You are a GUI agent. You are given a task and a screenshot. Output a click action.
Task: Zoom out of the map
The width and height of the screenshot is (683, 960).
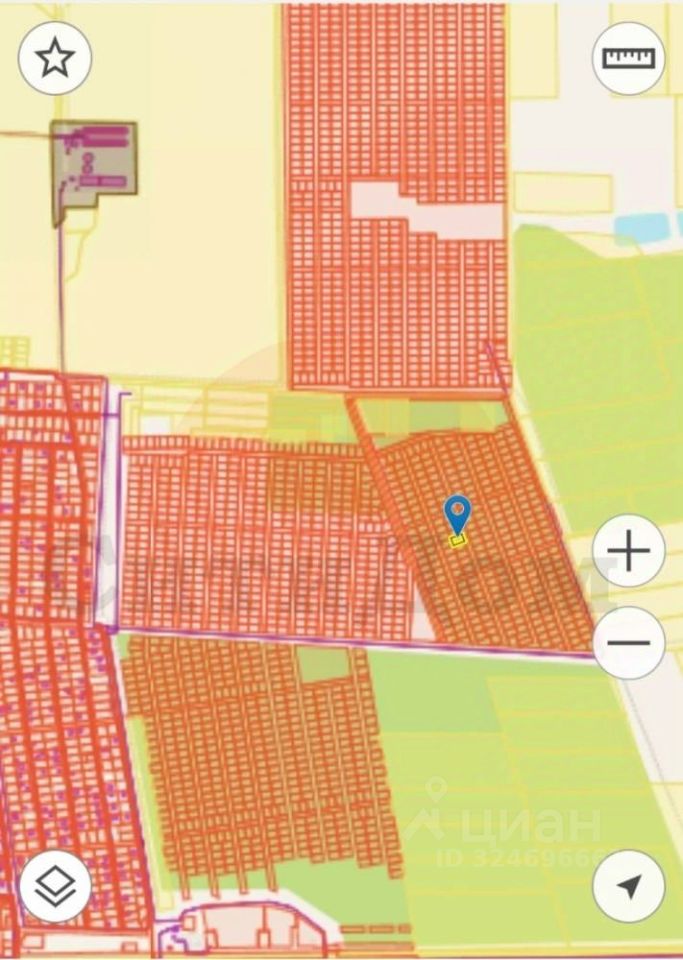[629, 642]
